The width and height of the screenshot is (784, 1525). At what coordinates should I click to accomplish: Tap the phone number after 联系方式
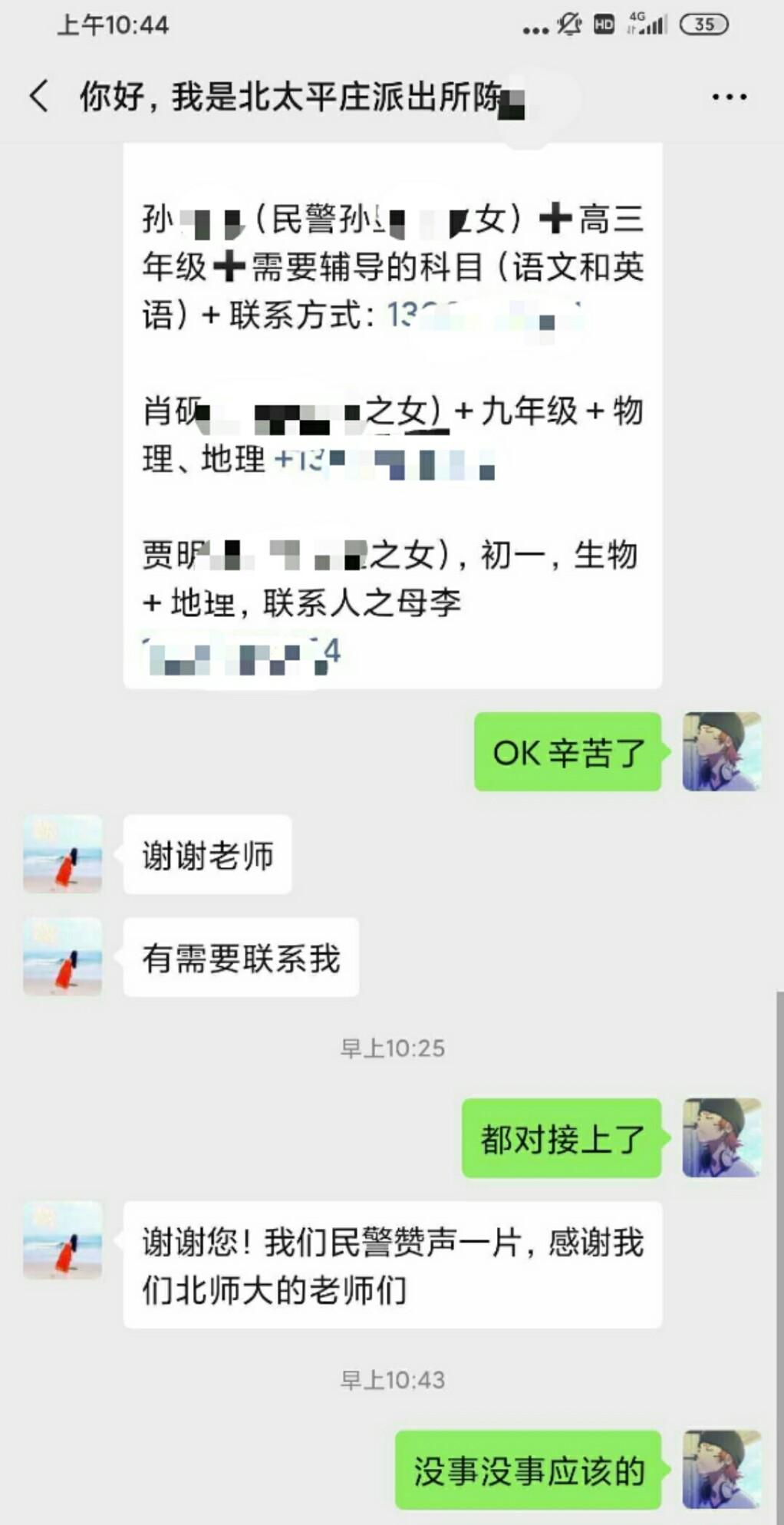[x=483, y=315]
